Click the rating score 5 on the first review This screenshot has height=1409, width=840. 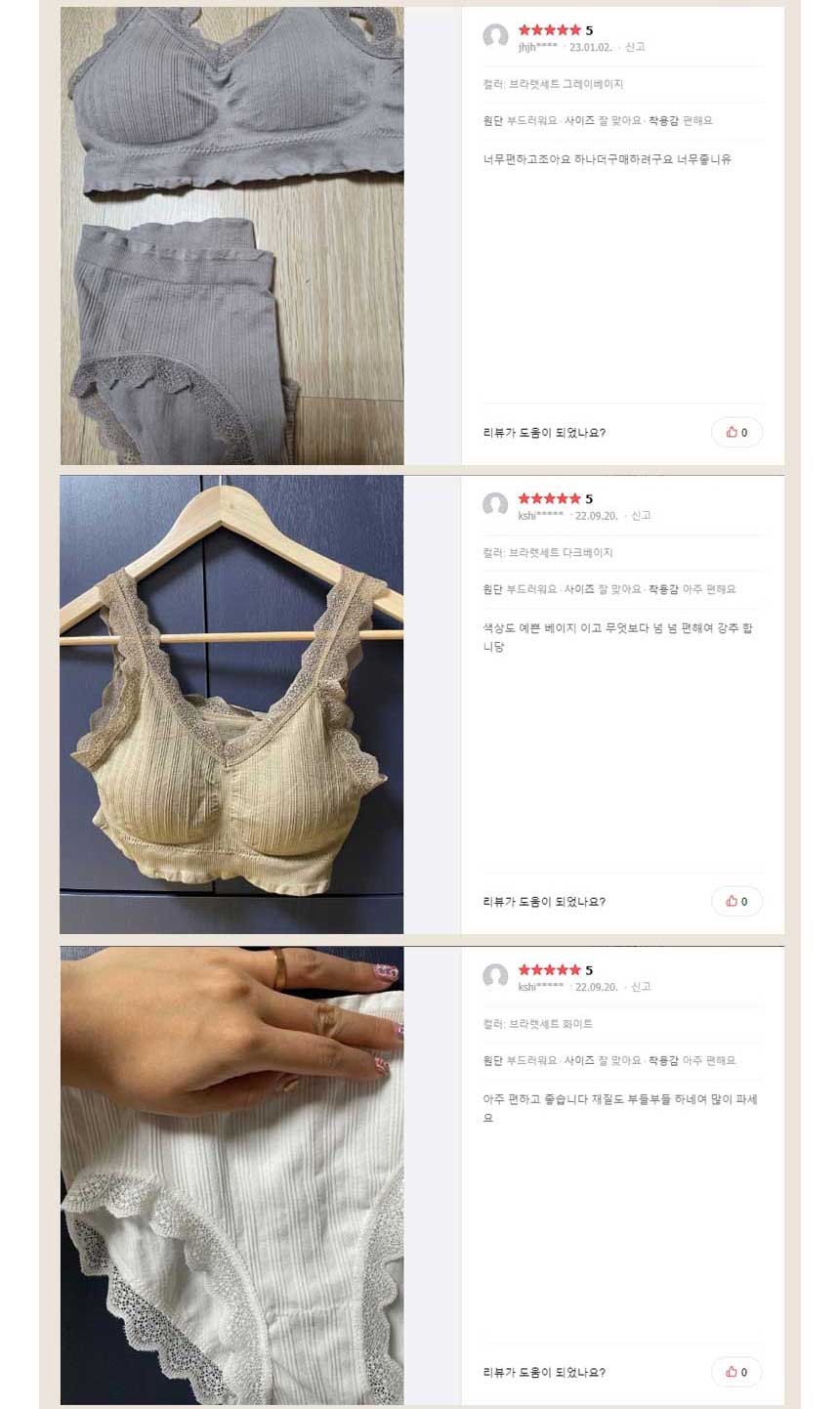(589, 29)
